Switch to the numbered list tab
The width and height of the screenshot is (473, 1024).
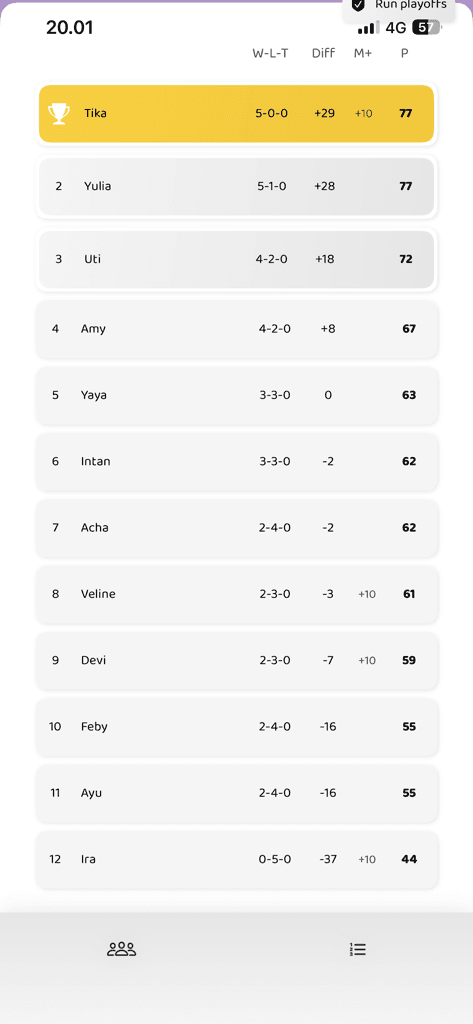[357, 949]
